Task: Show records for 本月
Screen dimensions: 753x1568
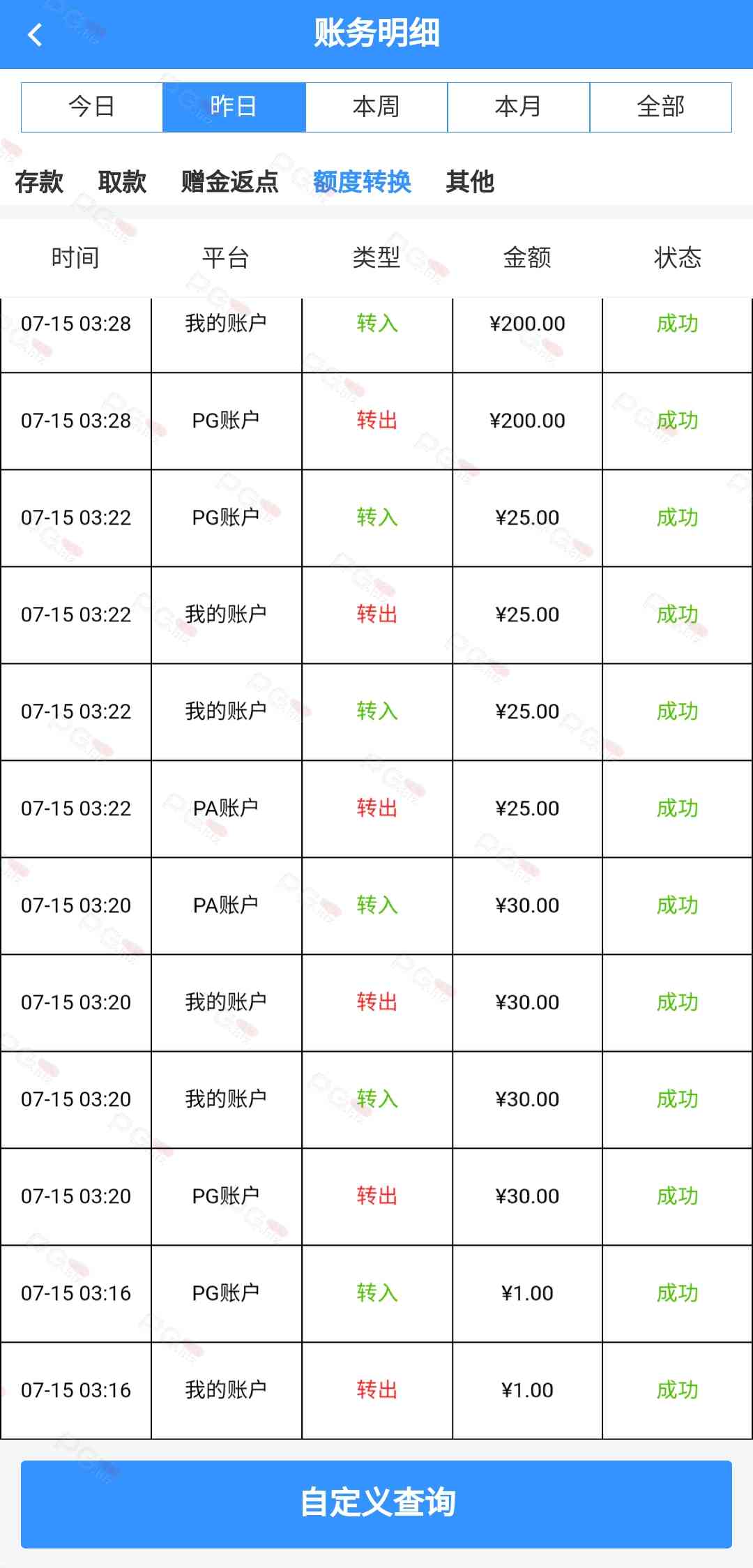Action: 518,107
